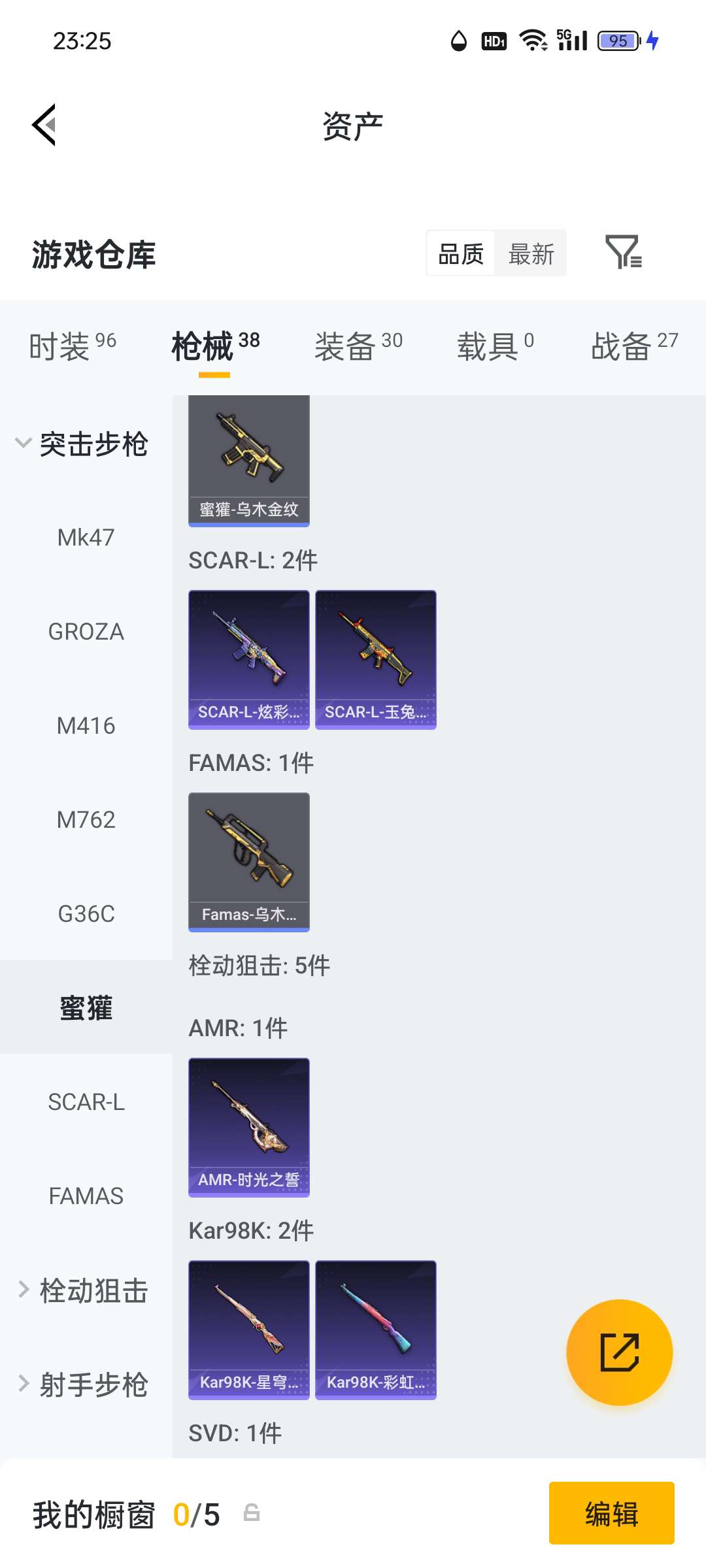Open the Kar98K-彩虹 skin tile
This screenshot has height=1568, width=706.
pos(375,1330)
